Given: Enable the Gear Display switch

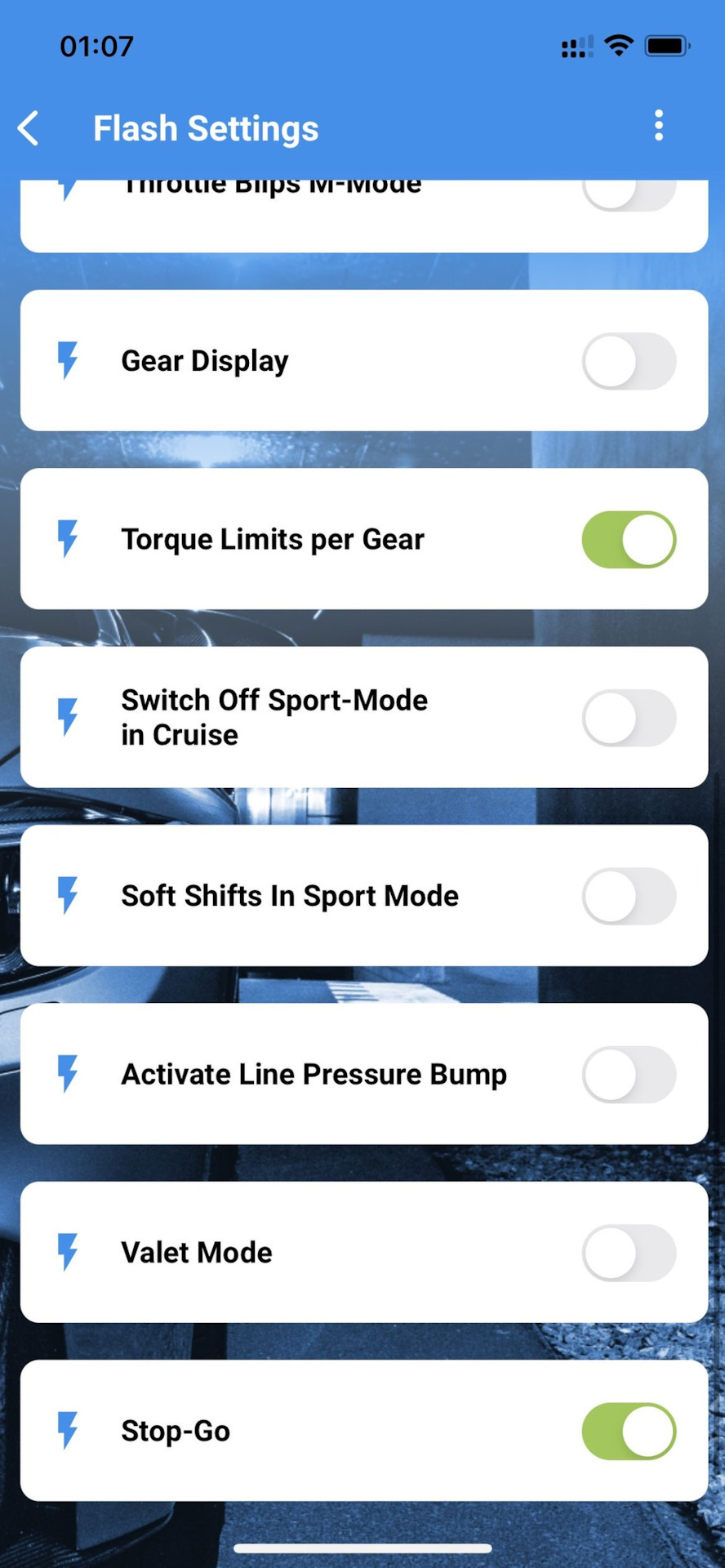Looking at the screenshot, I should point(629,361).
